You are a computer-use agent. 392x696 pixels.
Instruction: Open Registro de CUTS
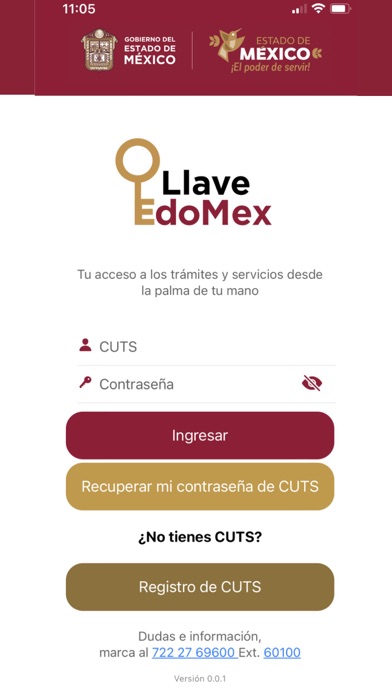pos(200,587)
